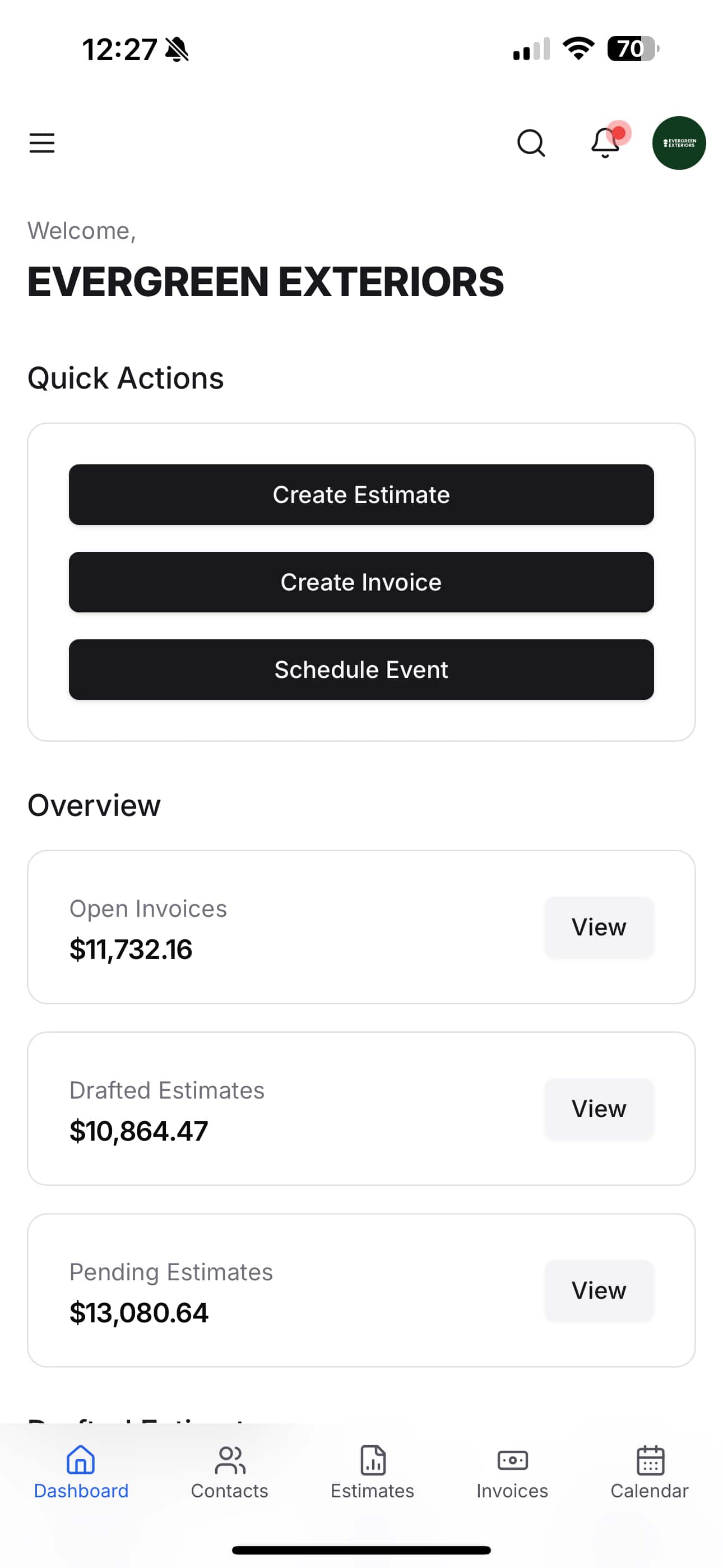The image size is (723, 1568).
Task: Open the hamburger menu
Action: pyautogui.click(x=42, y=143)
